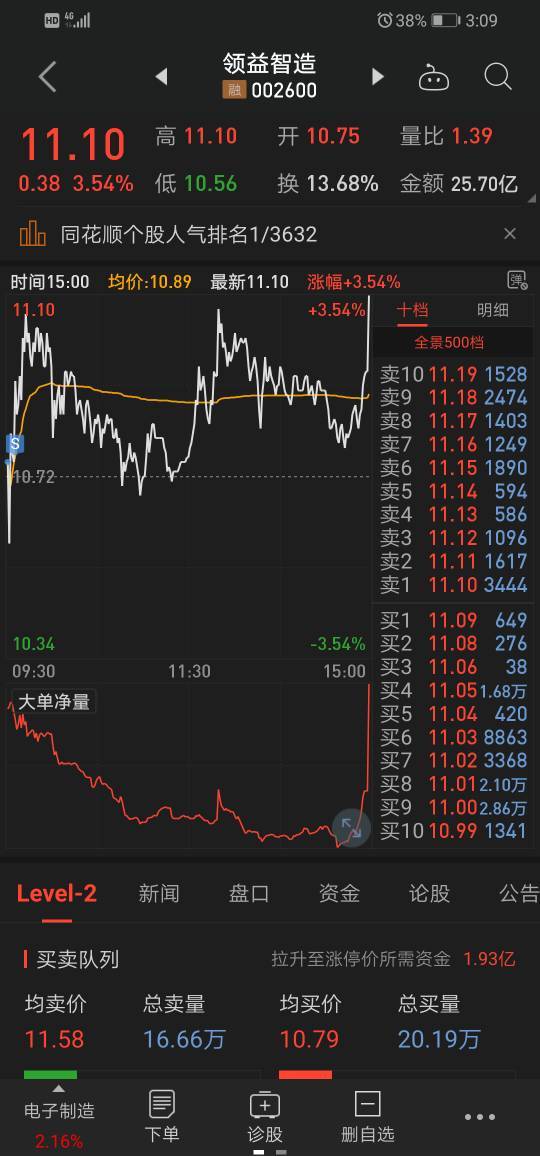This screenshot has width=540, height=1156.
Task: Dismiss the 同花顺个股人气排名 banner
Action: 510,234
